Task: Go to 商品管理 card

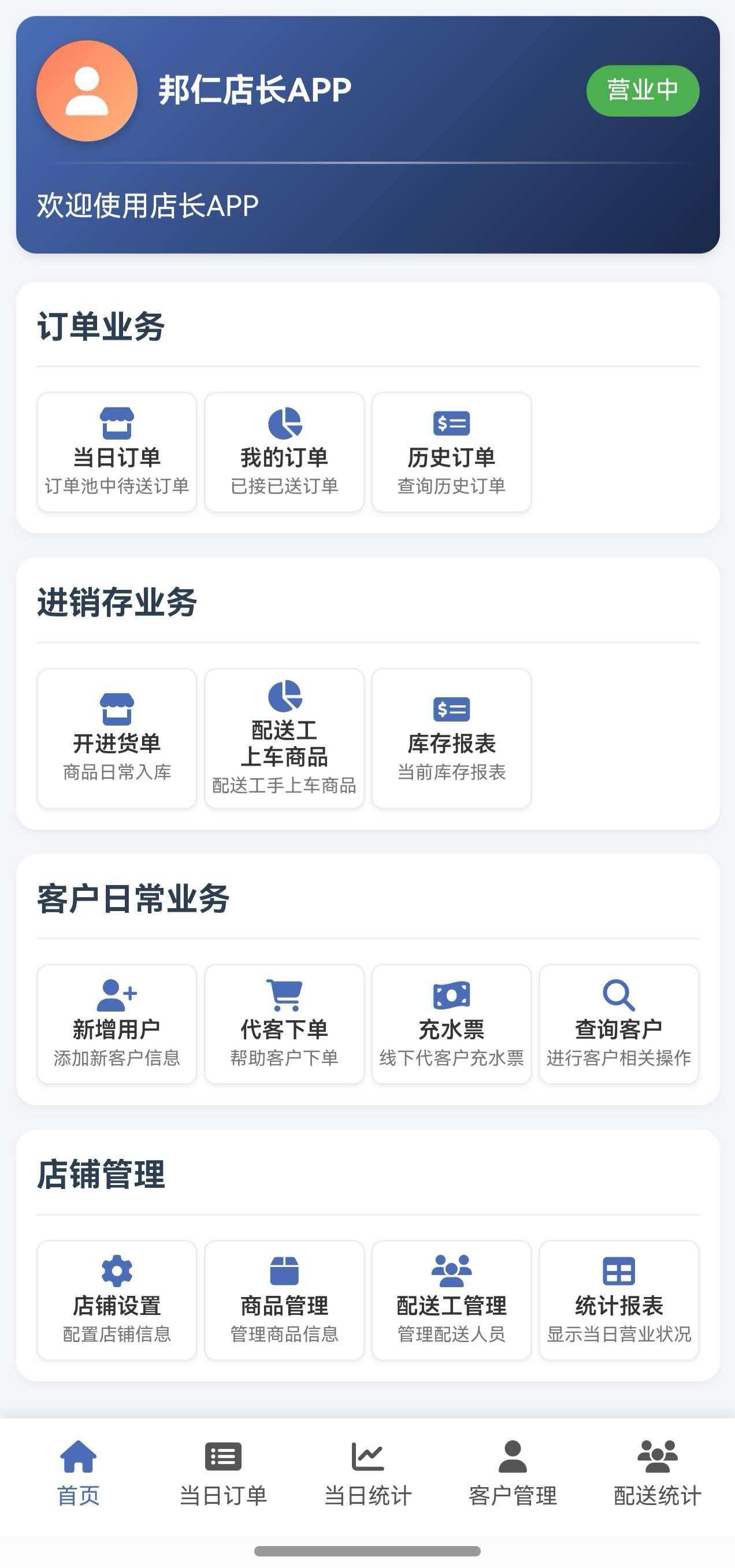Action: coord(284,1300)
